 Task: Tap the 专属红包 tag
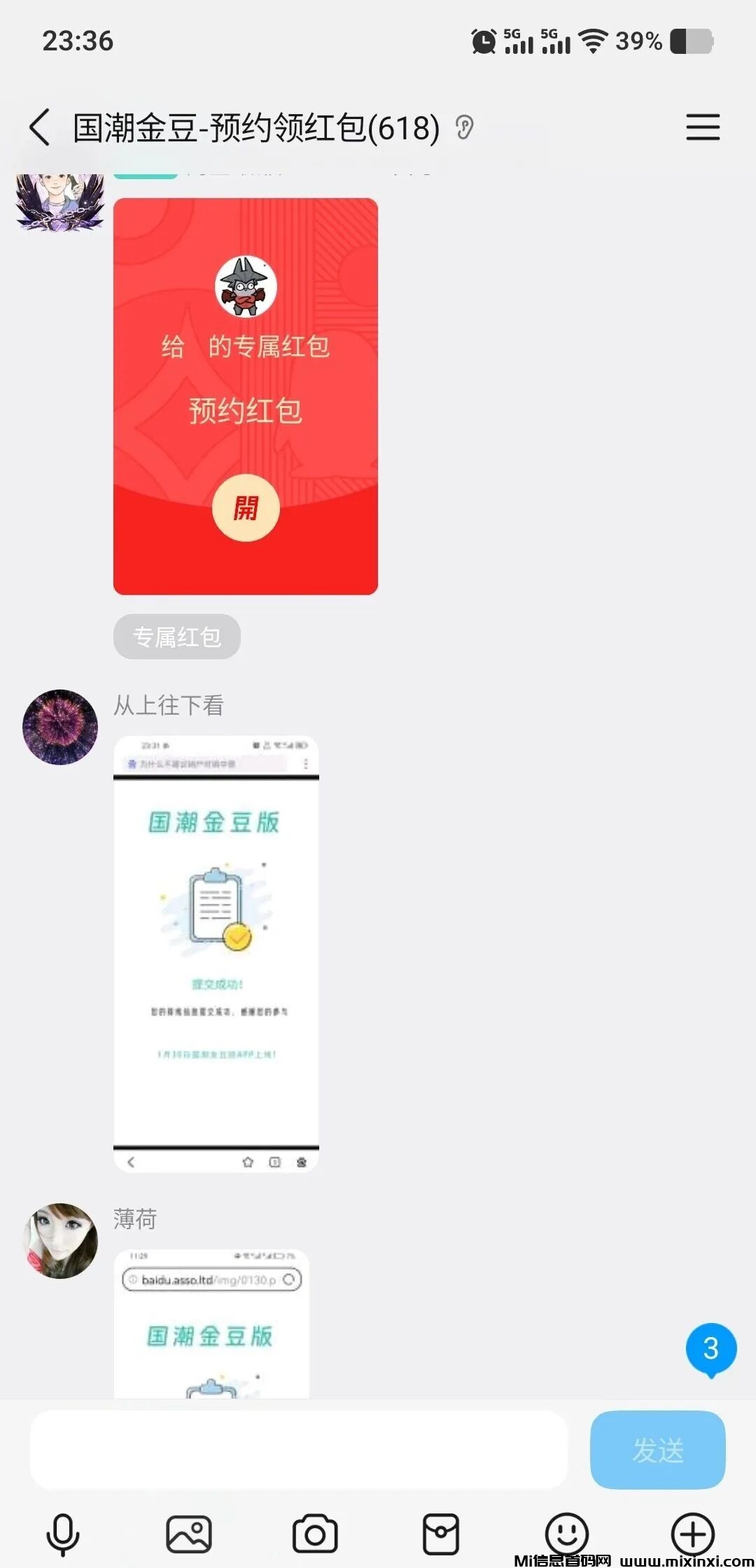click(x=177, y=637)
